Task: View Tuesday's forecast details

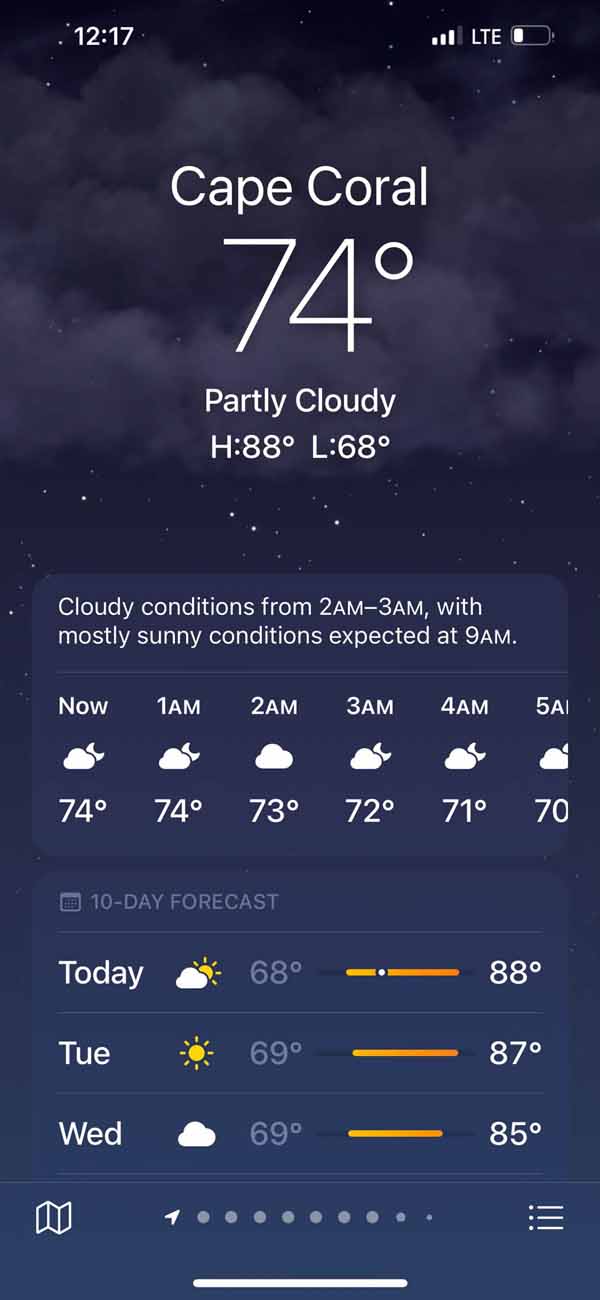Action: (300, 1052)
